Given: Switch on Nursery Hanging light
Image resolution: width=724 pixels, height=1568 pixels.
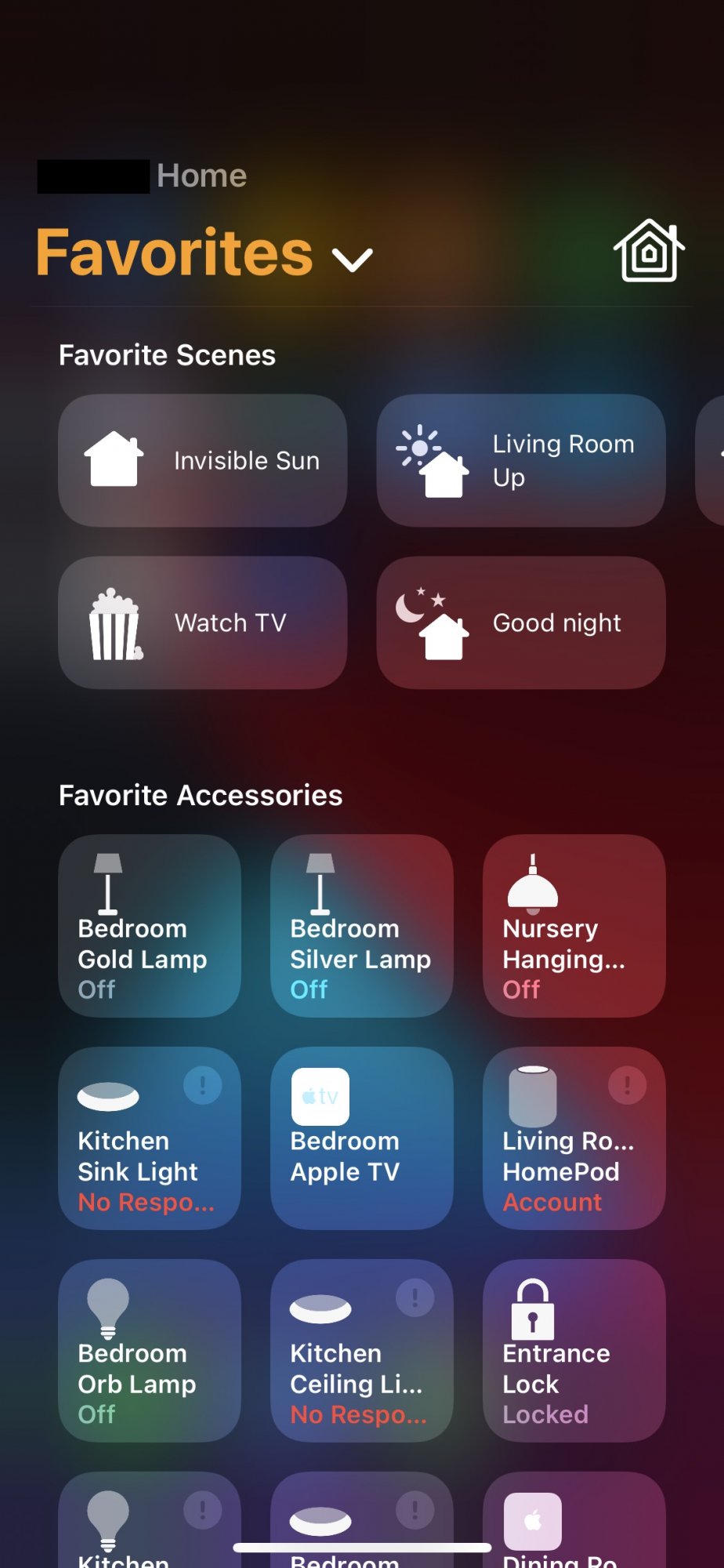Looking at the screenshot, I should [574, 925].
